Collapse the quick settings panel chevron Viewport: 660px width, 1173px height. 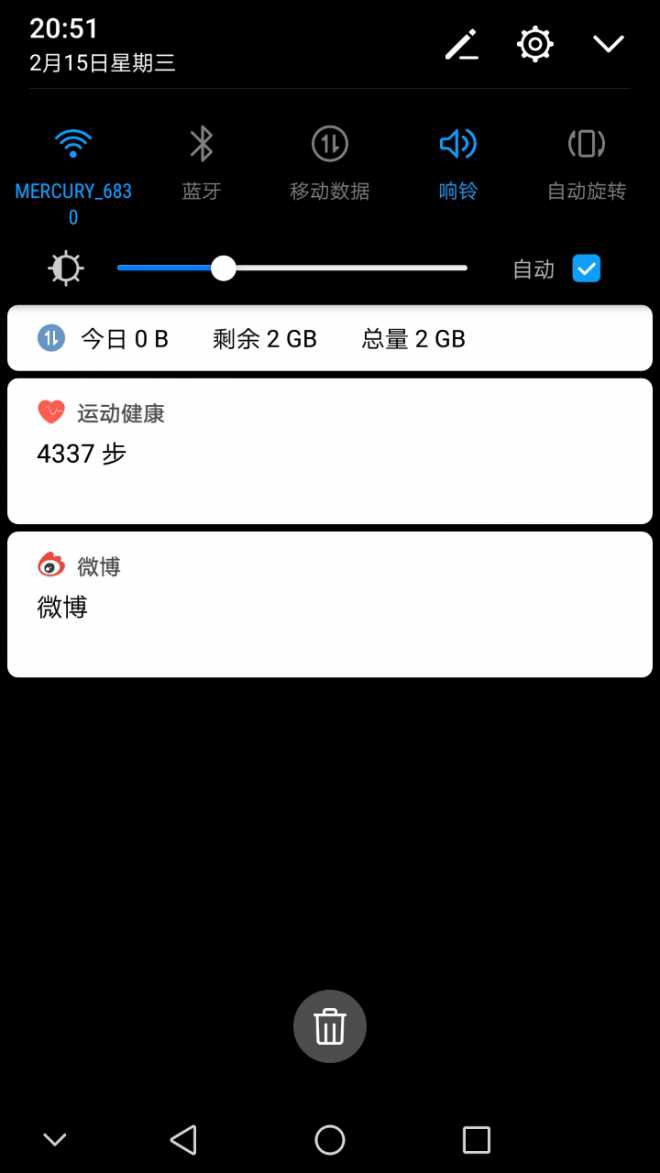tap(608, 44)
